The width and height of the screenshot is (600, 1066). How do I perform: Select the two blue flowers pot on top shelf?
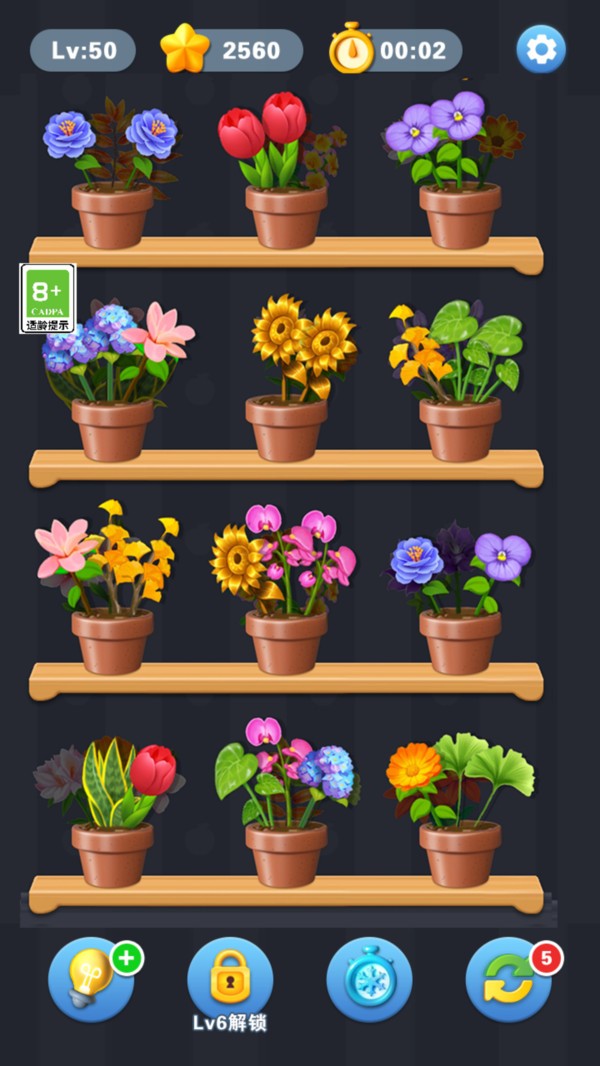(x=112, y=175)
